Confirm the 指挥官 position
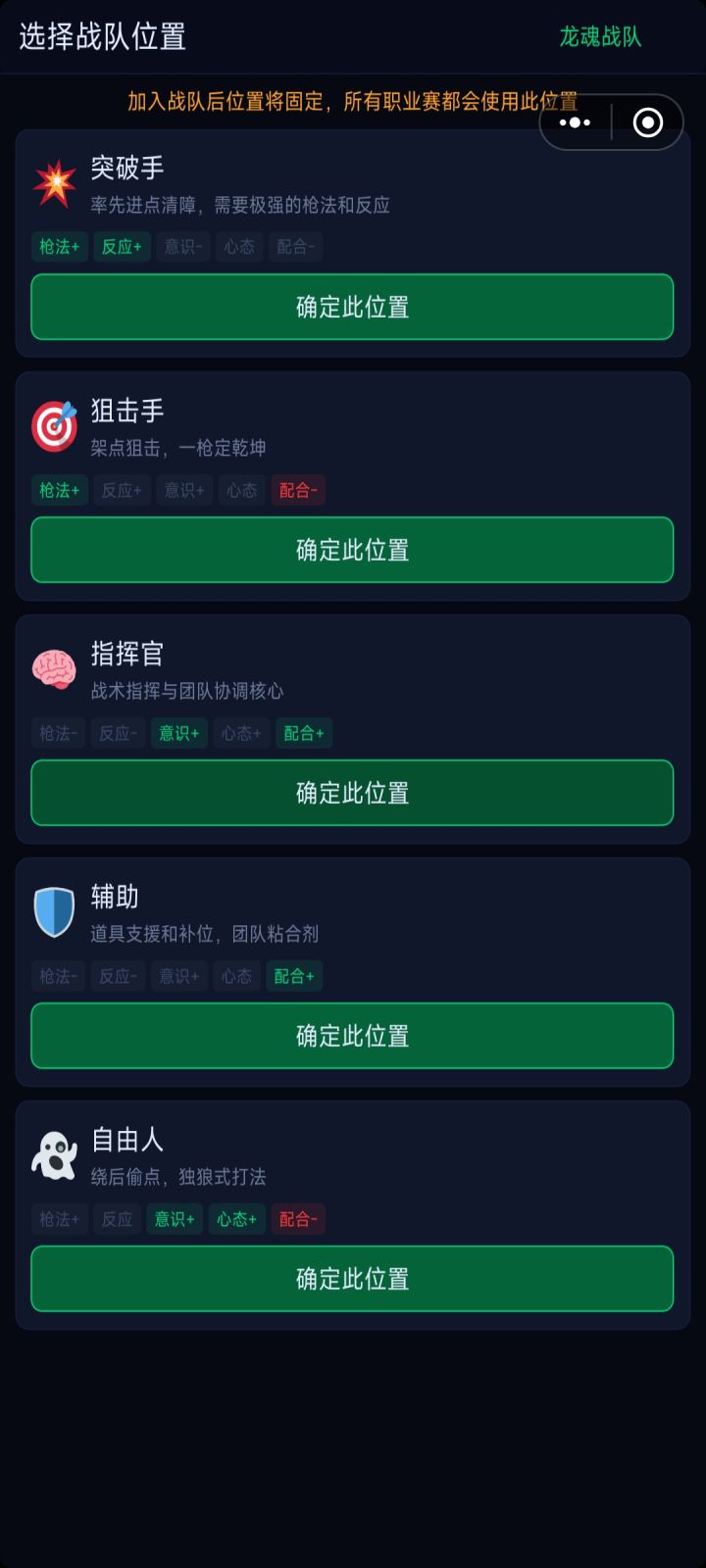 [351, 793]
